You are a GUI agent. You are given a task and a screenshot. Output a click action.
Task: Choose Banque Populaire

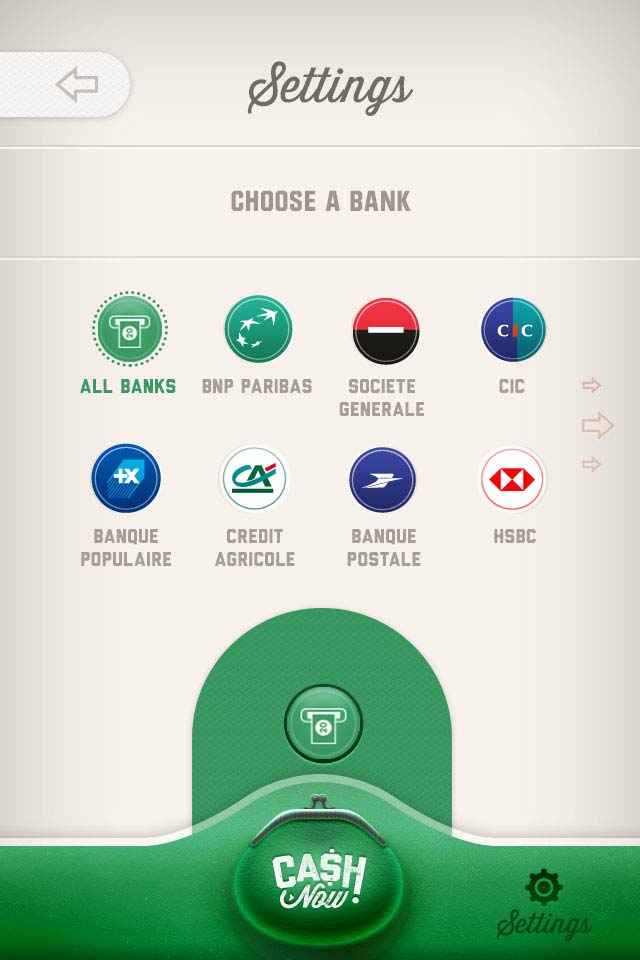pos(126,479)
